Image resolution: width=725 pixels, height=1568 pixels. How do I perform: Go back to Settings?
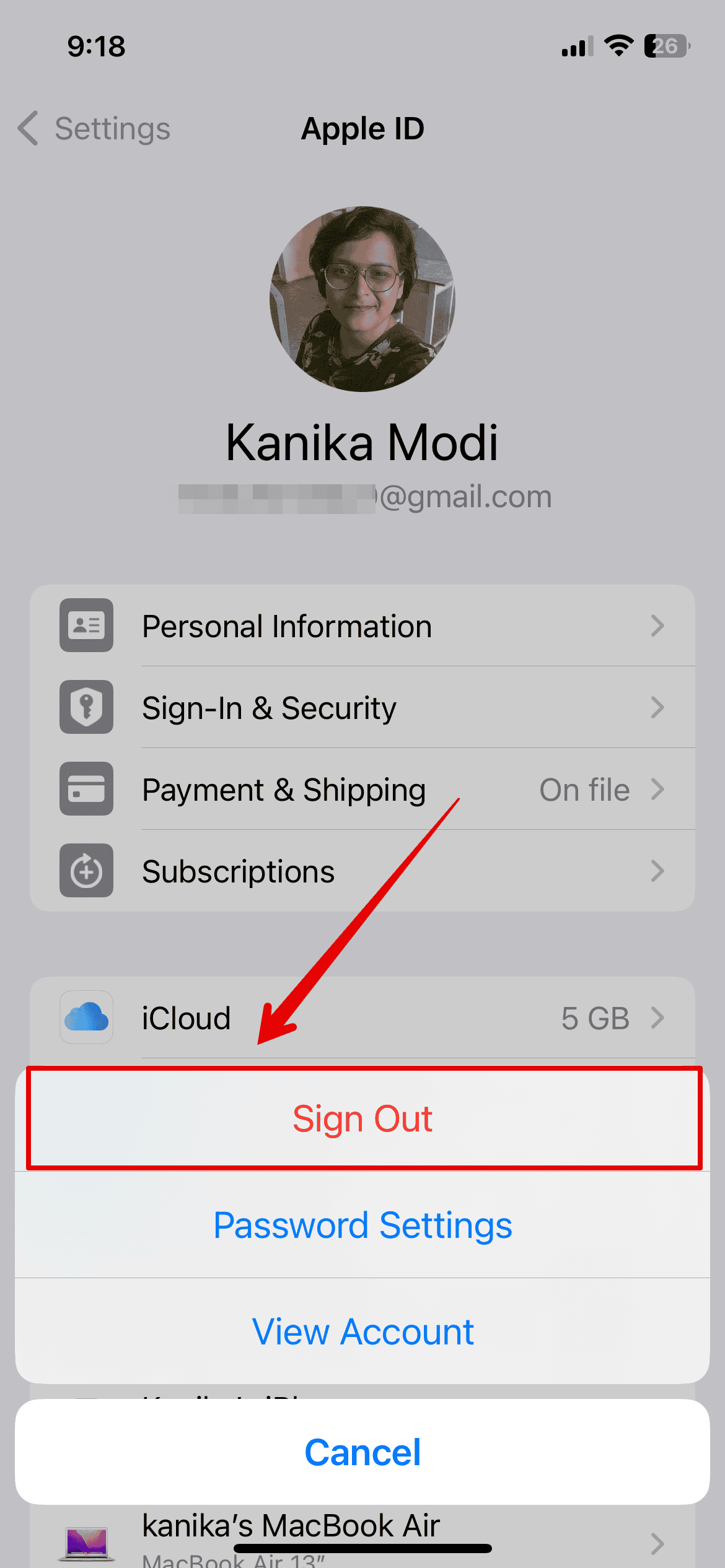point(94,129)
